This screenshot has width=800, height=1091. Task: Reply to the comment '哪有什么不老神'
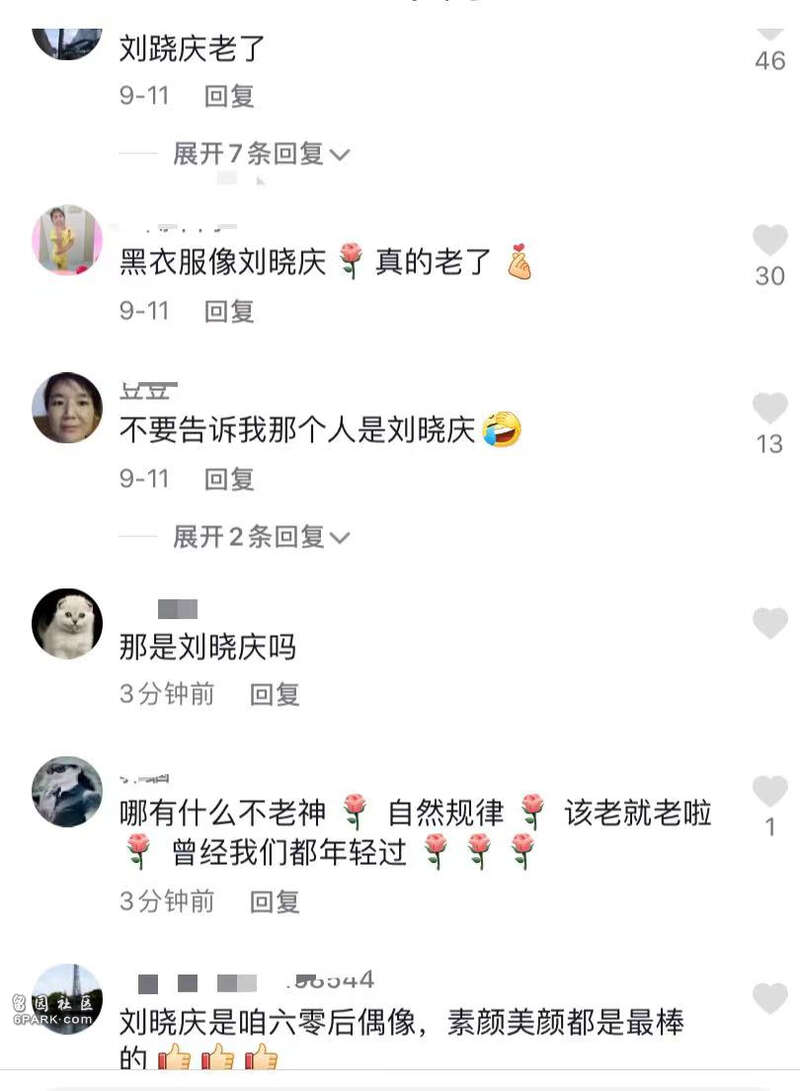pyautogui.click(x=275, y=902)
